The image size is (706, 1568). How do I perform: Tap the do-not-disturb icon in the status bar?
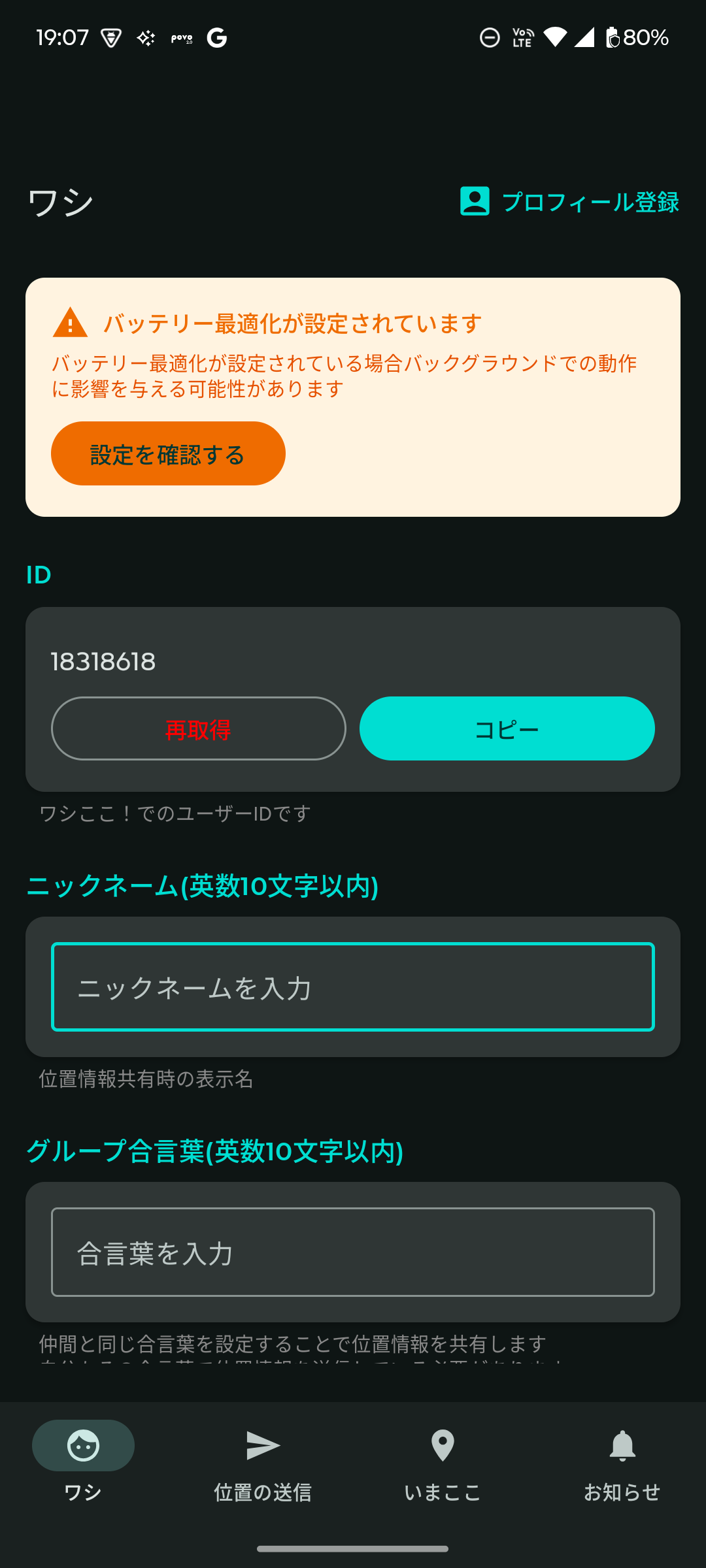pyautogui.click(x=490, y=37)
